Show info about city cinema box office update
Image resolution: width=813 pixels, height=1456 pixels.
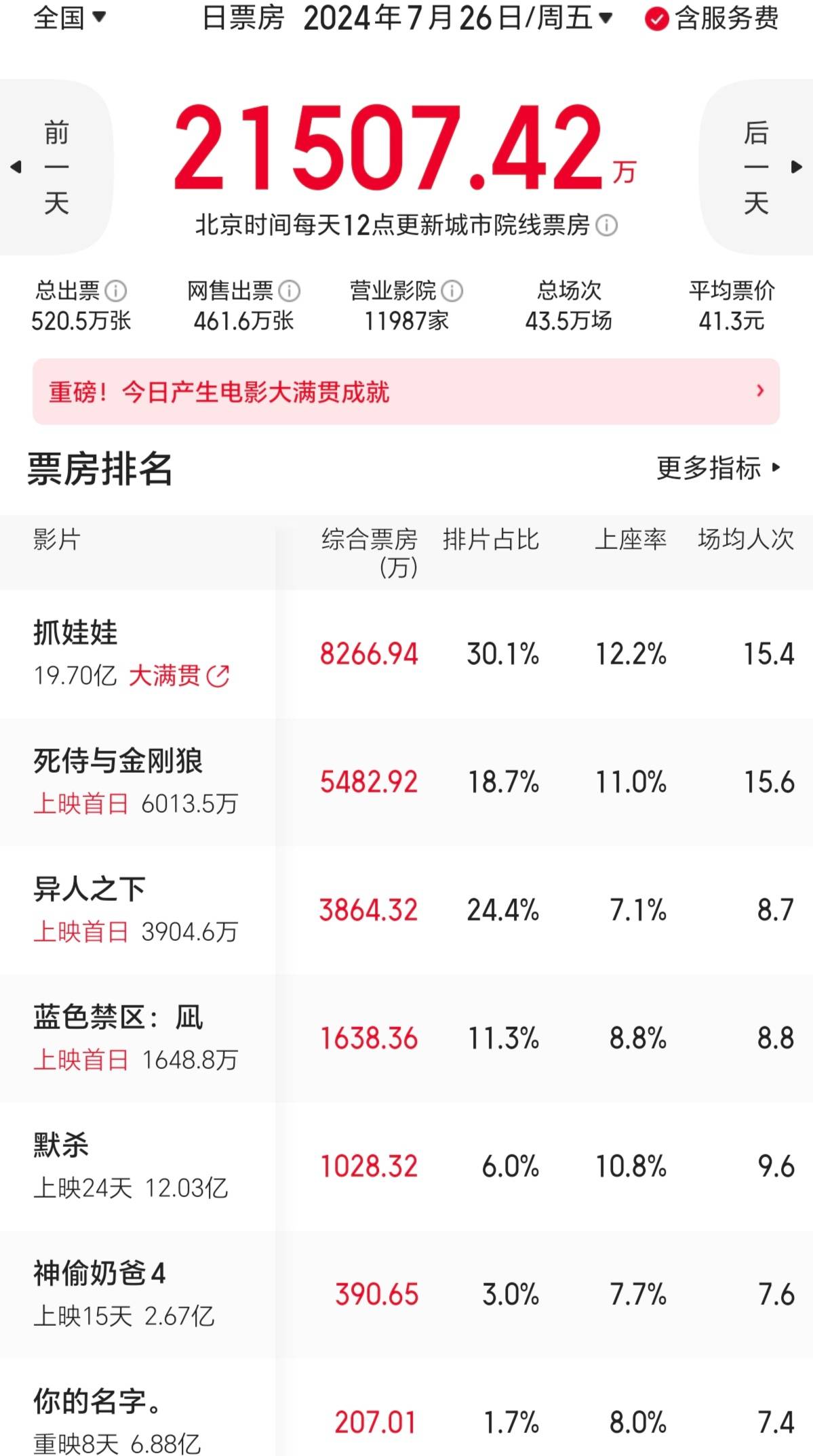[x=606, y=226]
